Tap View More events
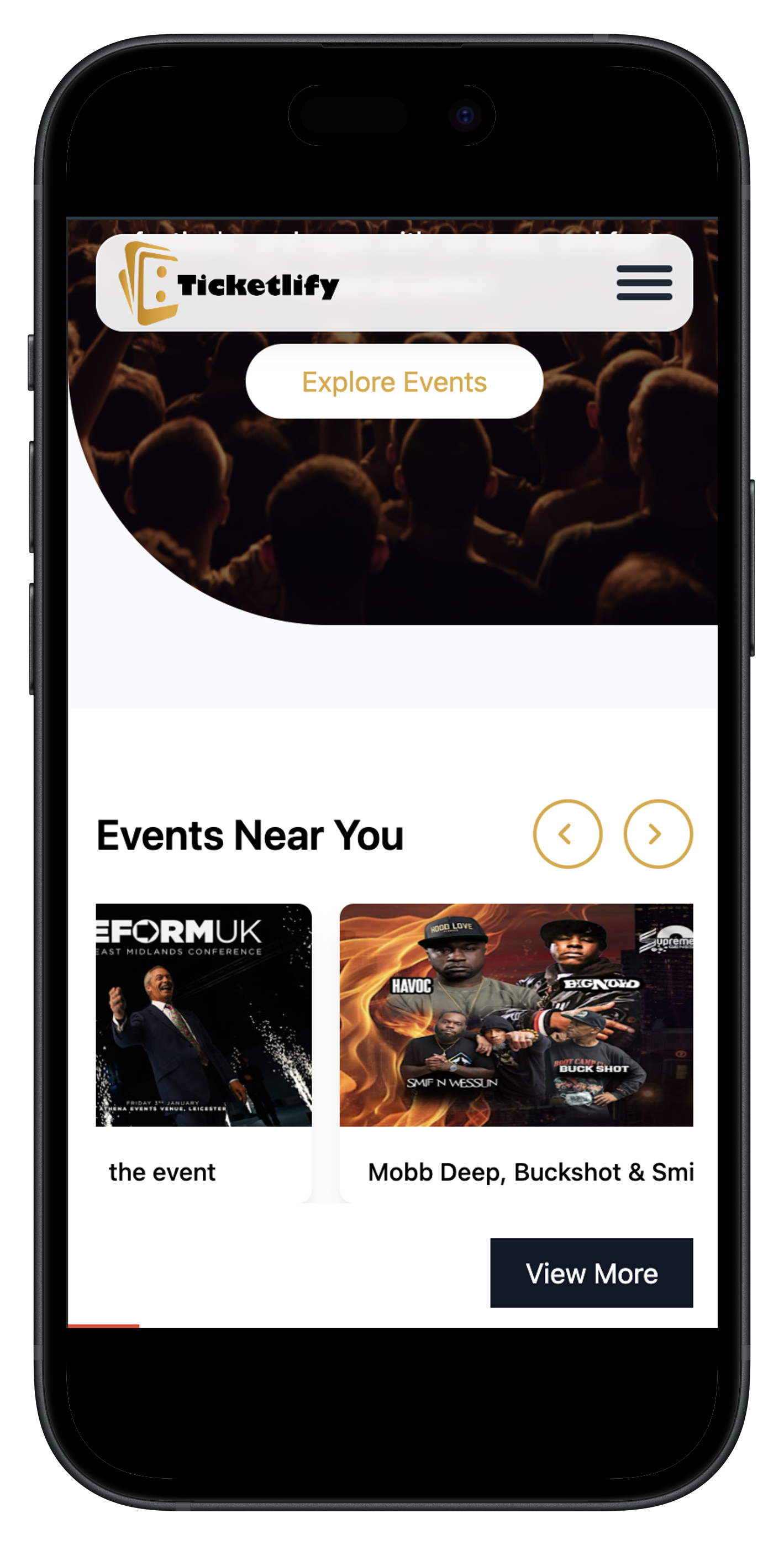 click(591, 1273)
